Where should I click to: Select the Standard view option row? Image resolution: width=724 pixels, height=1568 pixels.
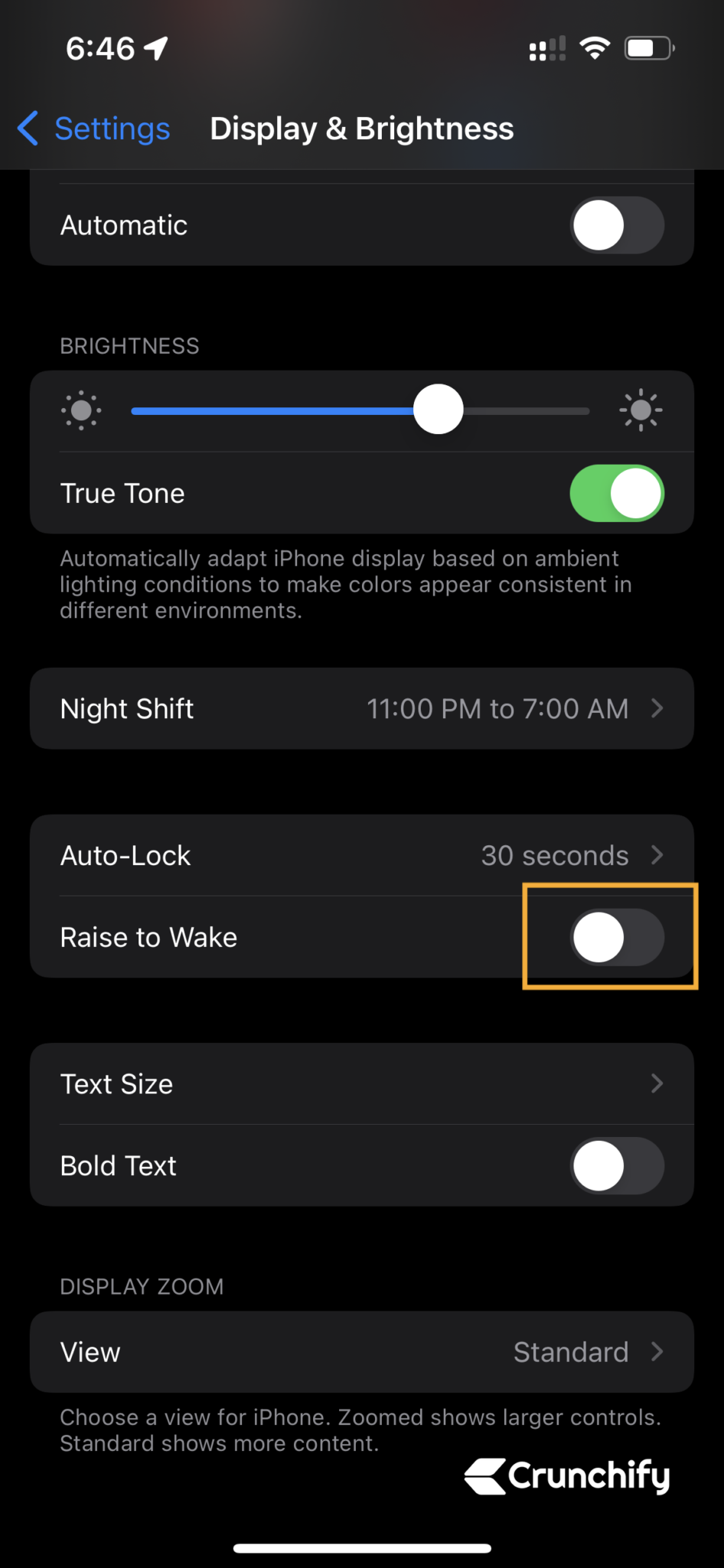[572, 1351]
